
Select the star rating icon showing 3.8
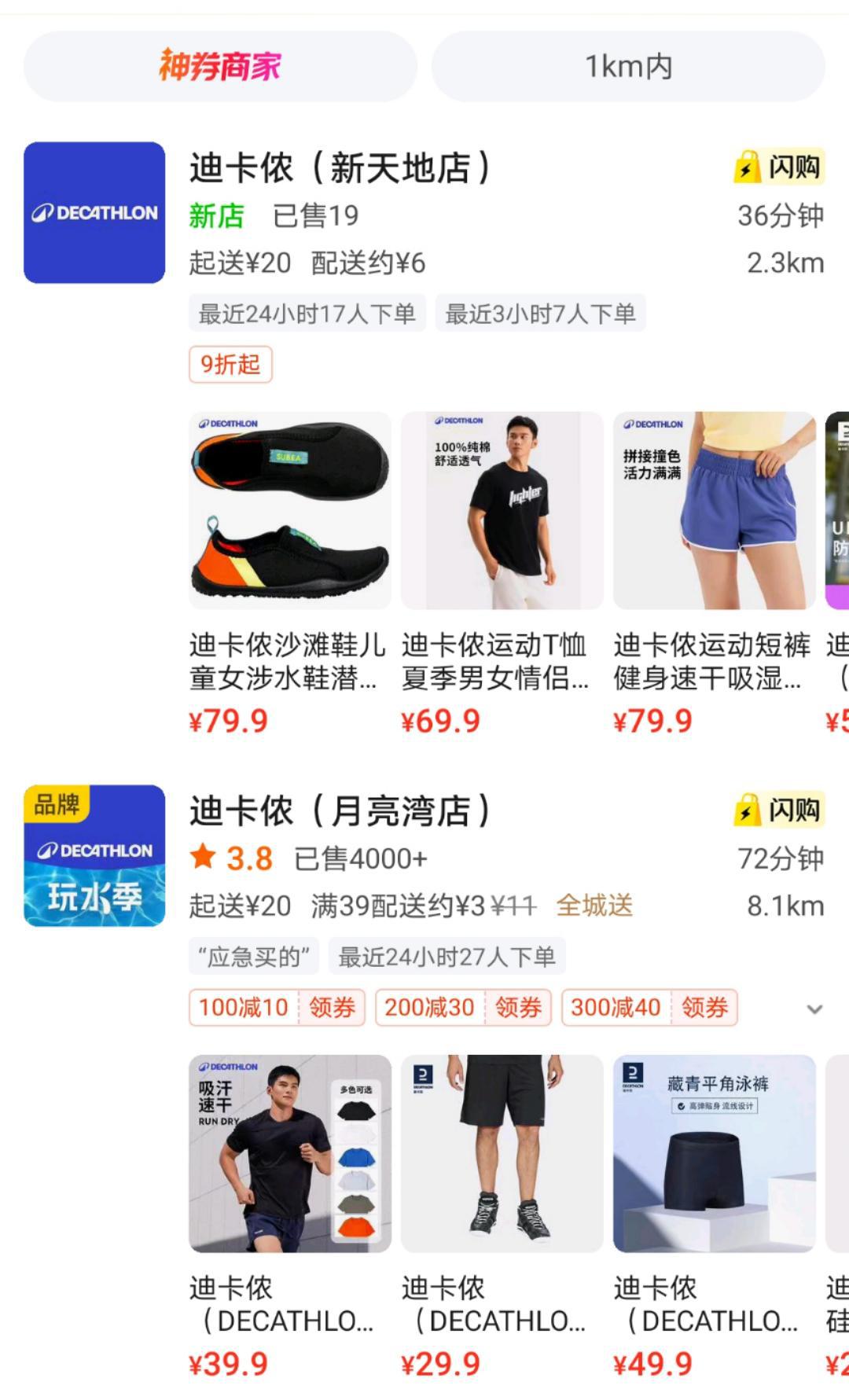pos(203,858)
